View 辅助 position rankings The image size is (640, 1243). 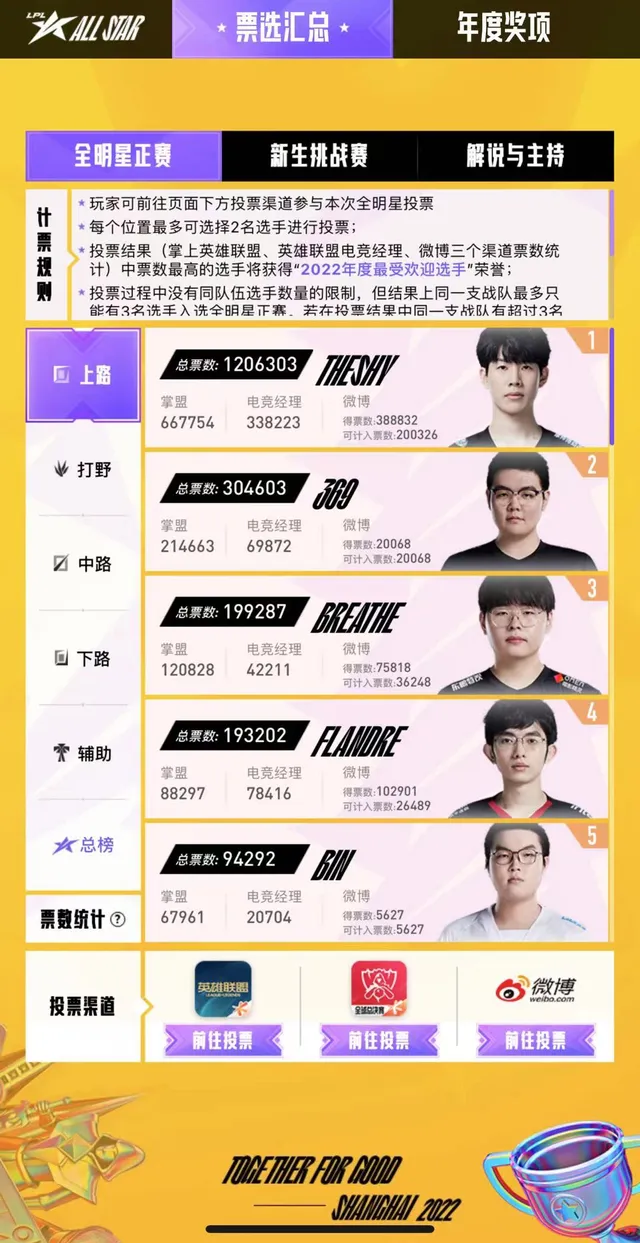pyautogui.click(x=84, y=753)
